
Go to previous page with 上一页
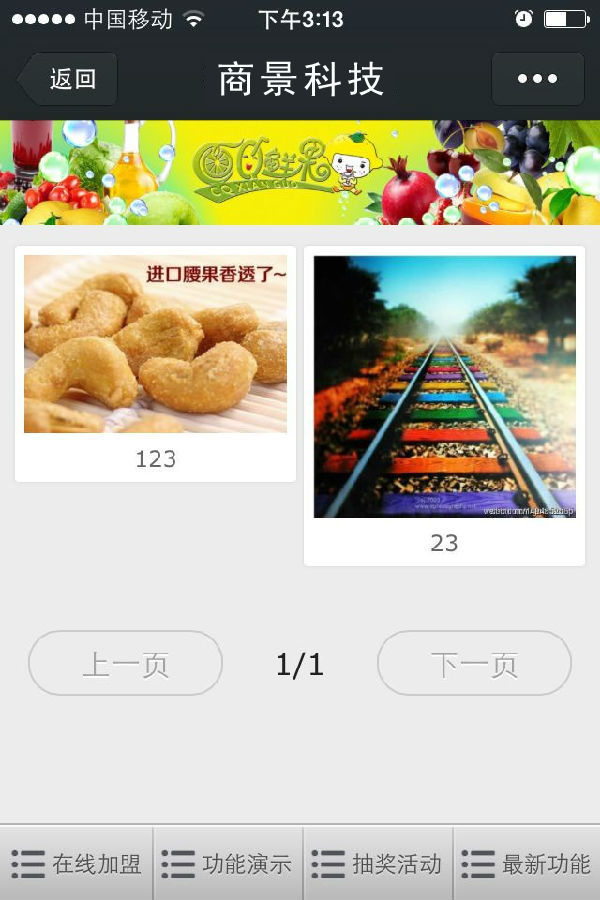click(x=125, y=663)
